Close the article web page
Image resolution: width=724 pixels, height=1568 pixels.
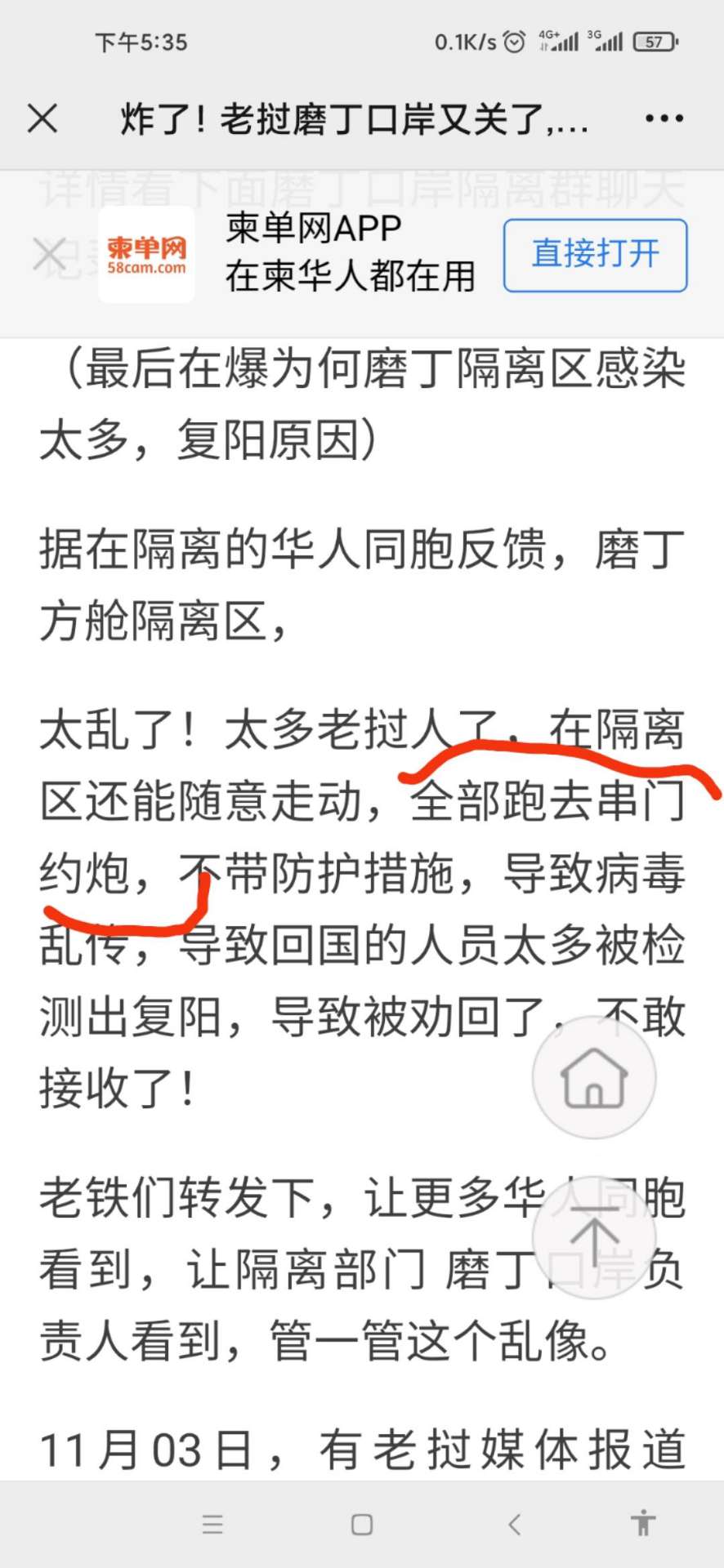[42, 118]
